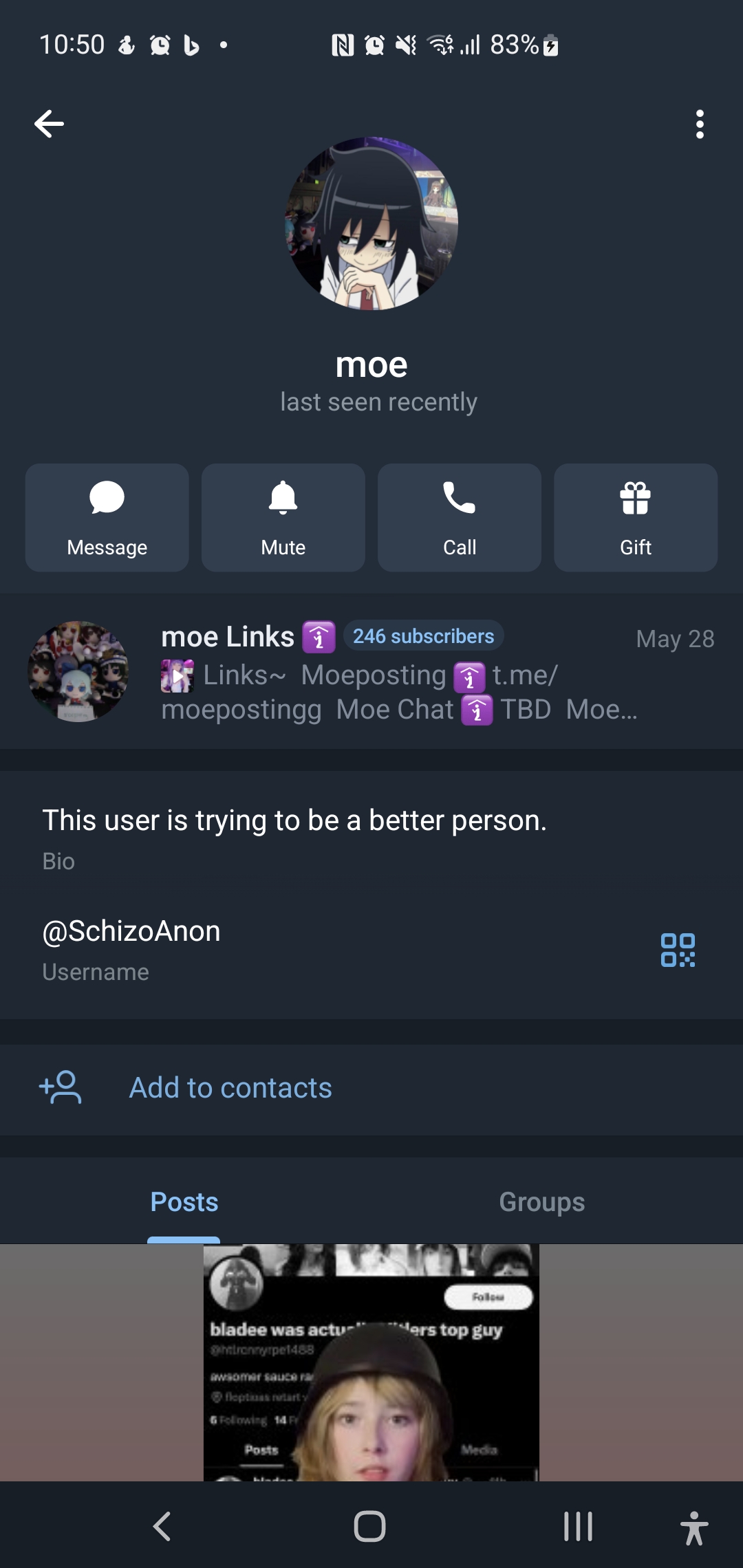The height and width of the screenshot is (1568, 743).
Task: Send a gift to moe
Action: tap(636, 517)
